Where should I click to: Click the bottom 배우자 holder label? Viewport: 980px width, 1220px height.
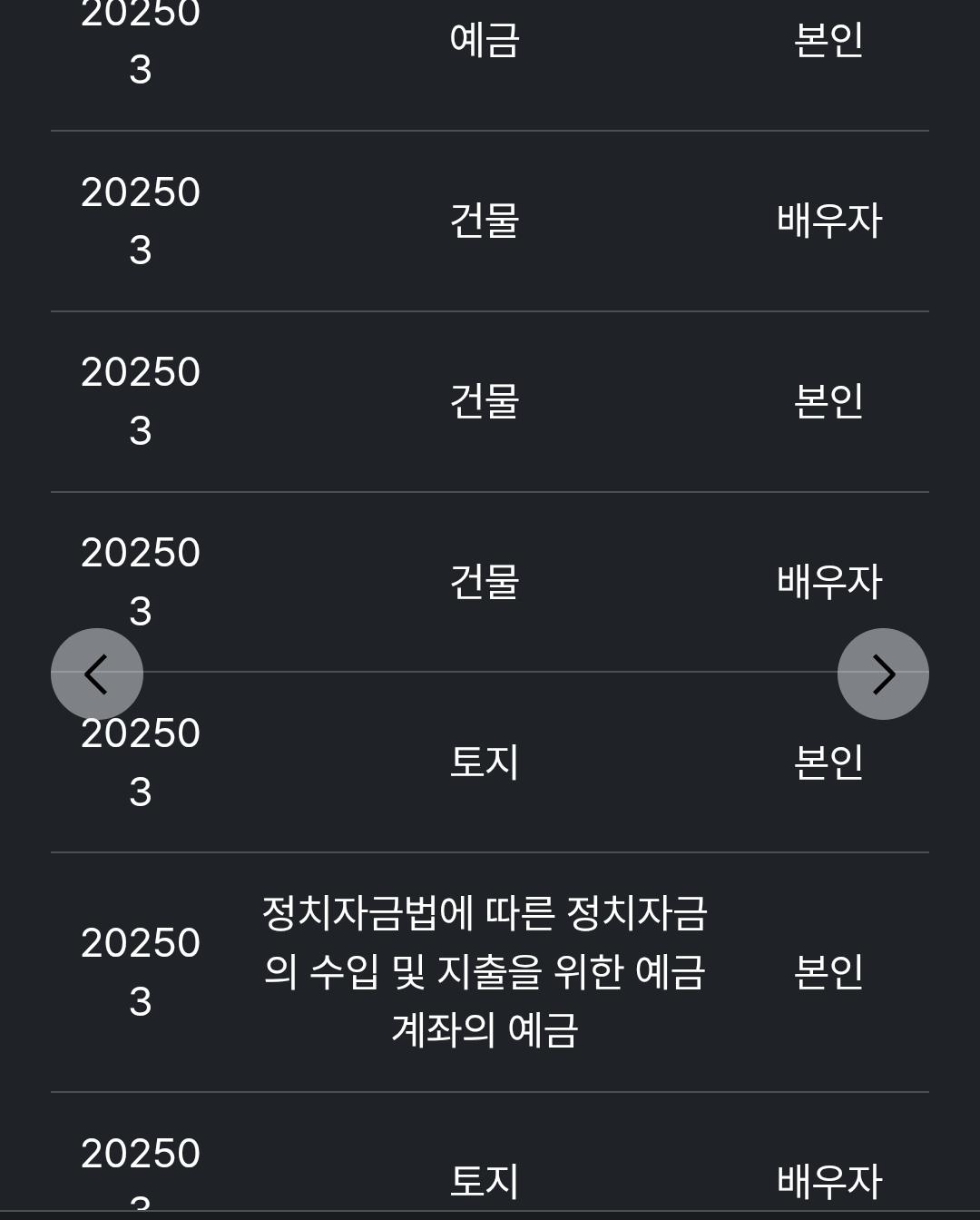pos(828,1180)
